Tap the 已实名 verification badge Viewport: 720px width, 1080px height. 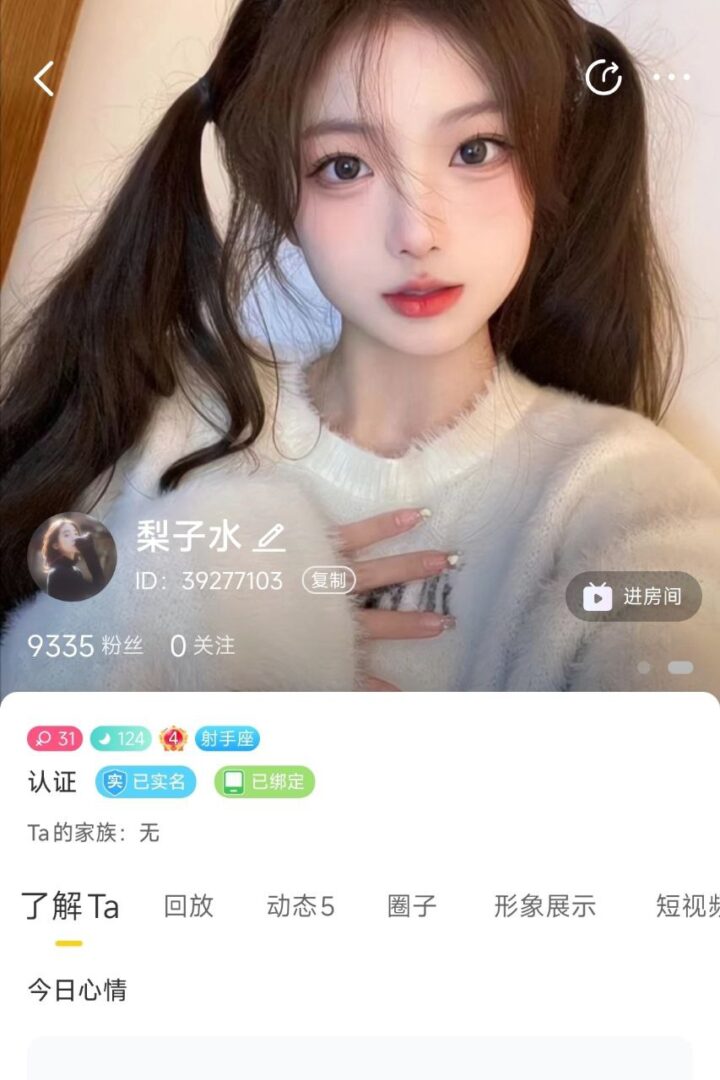click(x=146, y=782)
